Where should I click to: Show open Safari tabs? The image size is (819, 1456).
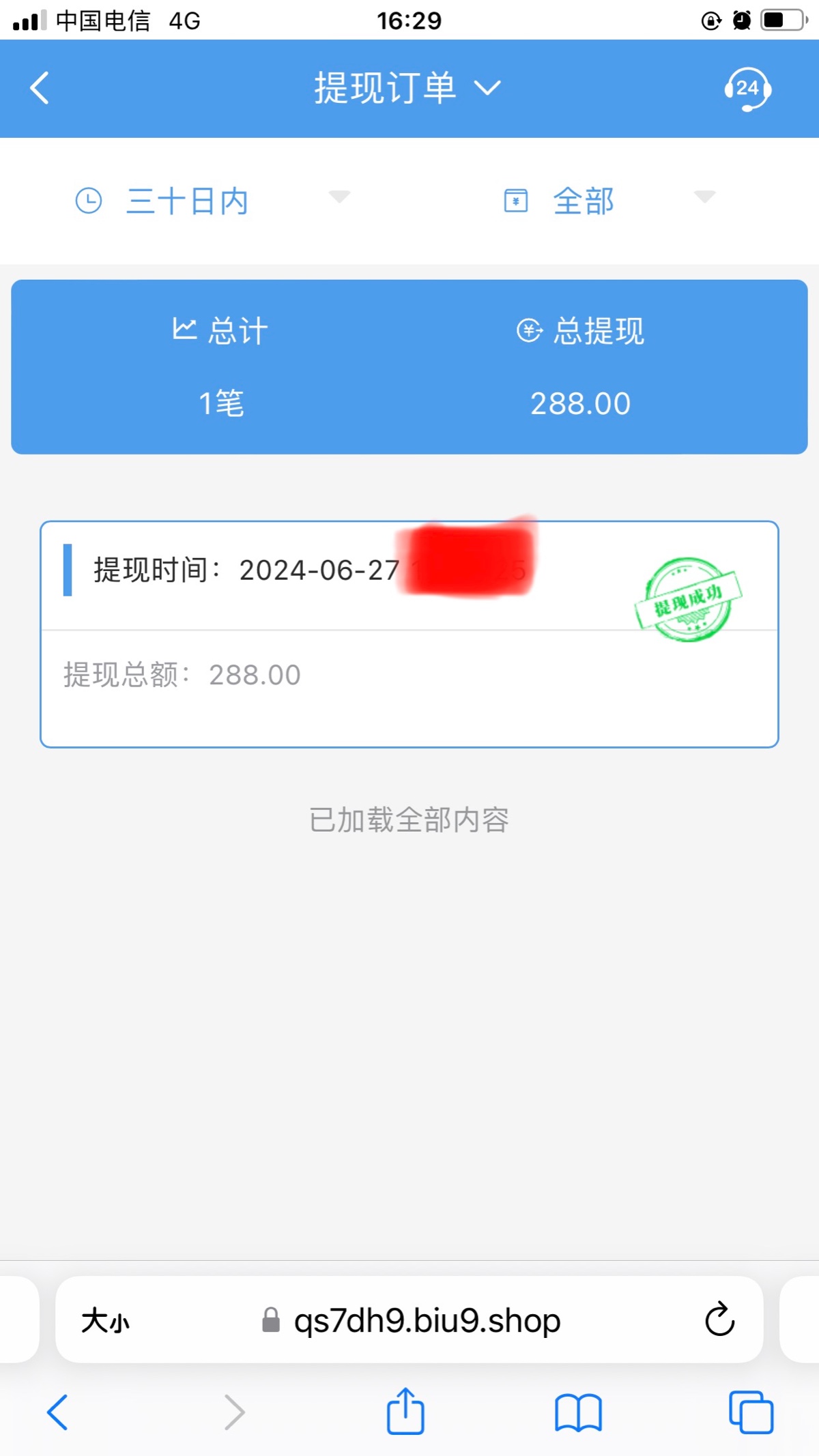click(x=751, y=1411)
